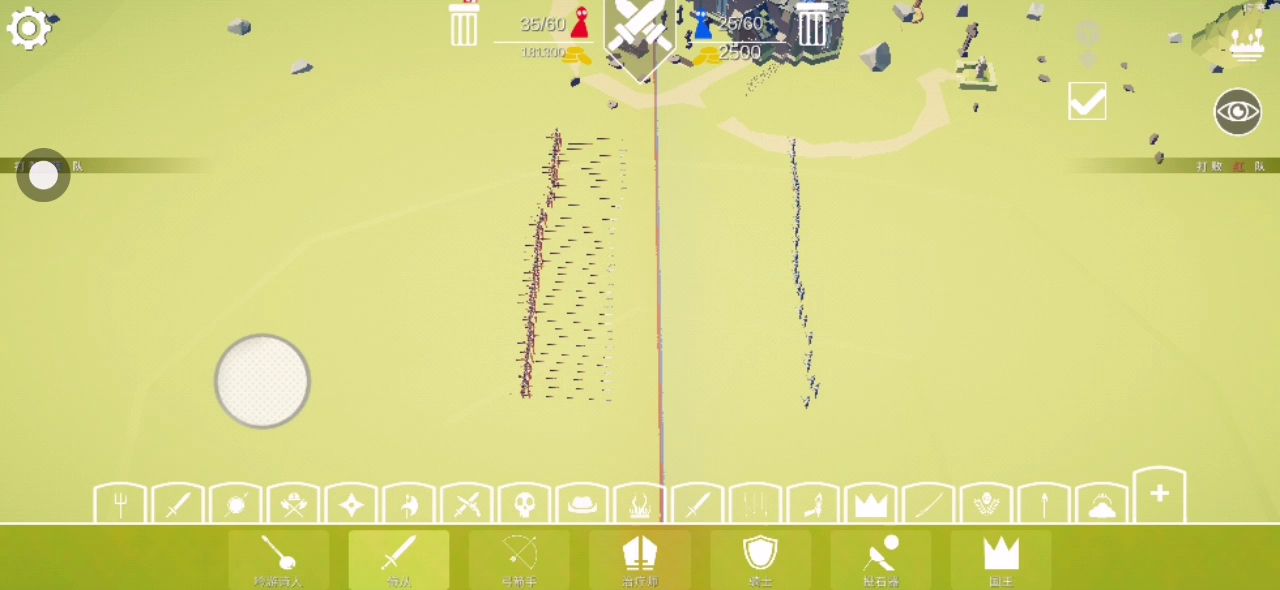Choose the 投石器 catapult unit
The height and width of the screenshot is (590, 1280).
880,560
